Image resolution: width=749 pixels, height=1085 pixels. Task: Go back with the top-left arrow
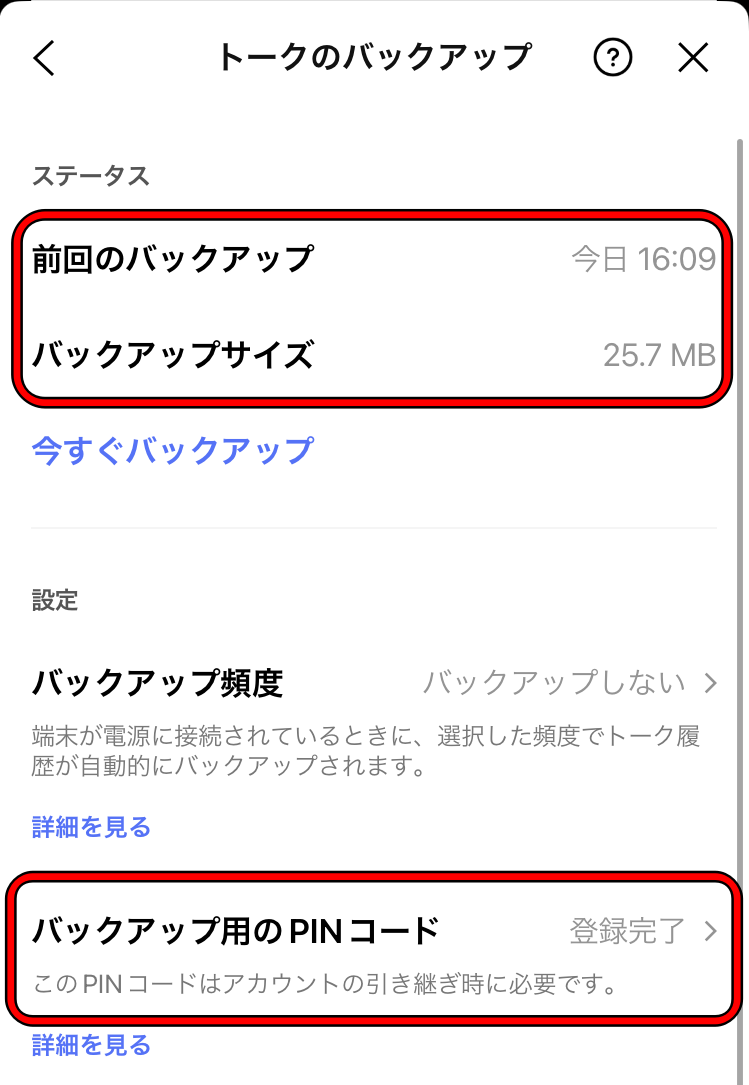click(x=44, y=58)
